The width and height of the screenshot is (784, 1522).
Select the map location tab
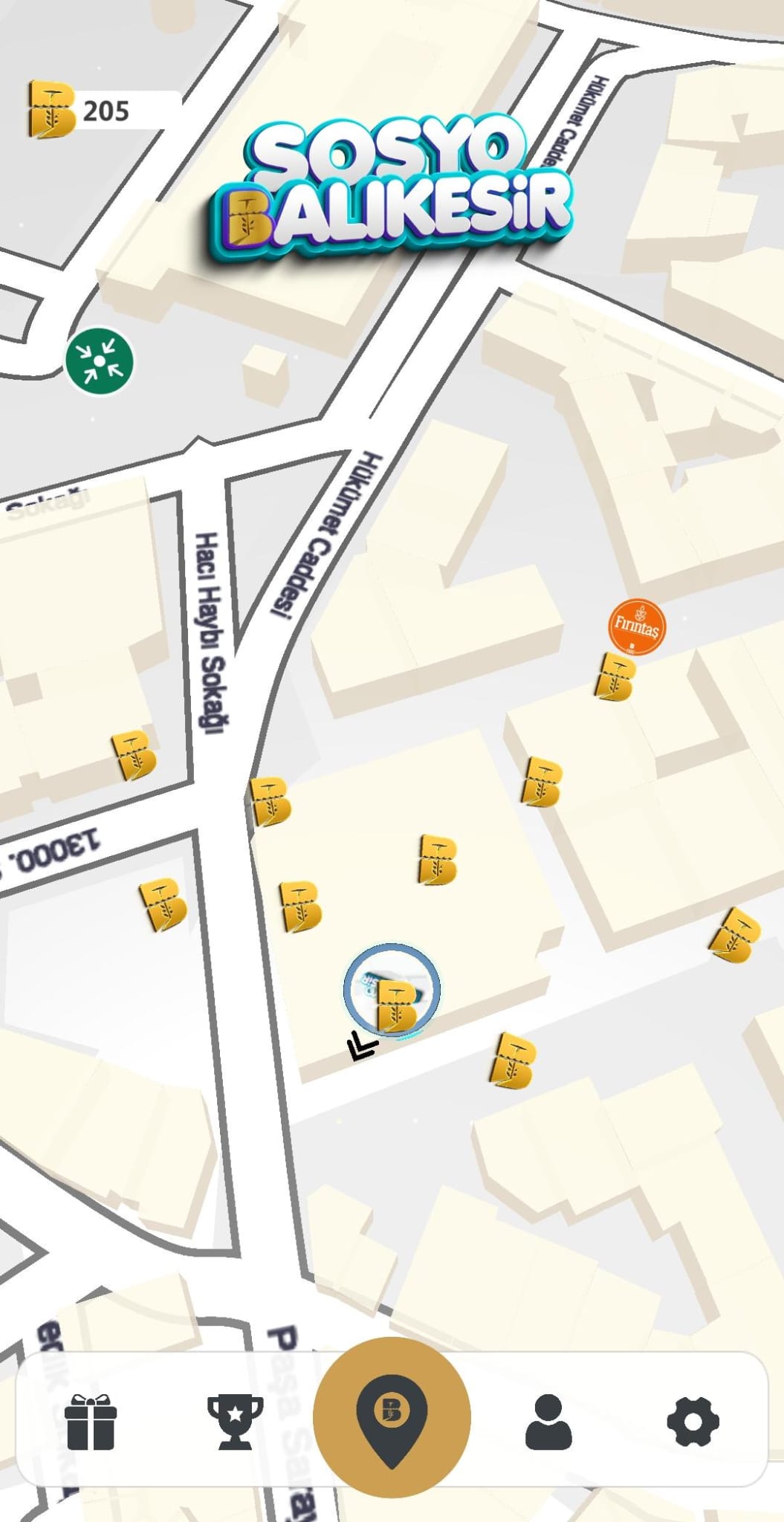coord(392,1417)
